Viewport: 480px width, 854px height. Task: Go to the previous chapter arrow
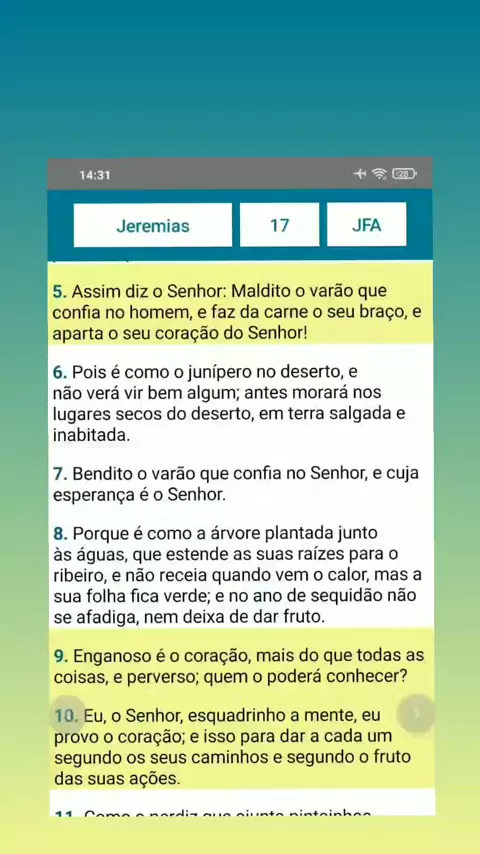tap(66, 714)
